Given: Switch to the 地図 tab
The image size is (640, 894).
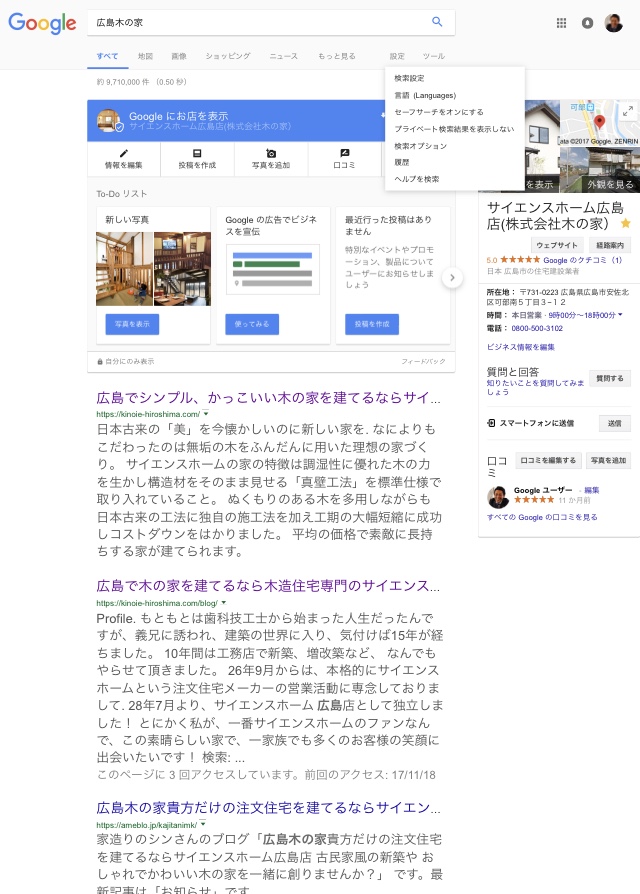Looking at the screenshot, I should (x=145, y=56).
